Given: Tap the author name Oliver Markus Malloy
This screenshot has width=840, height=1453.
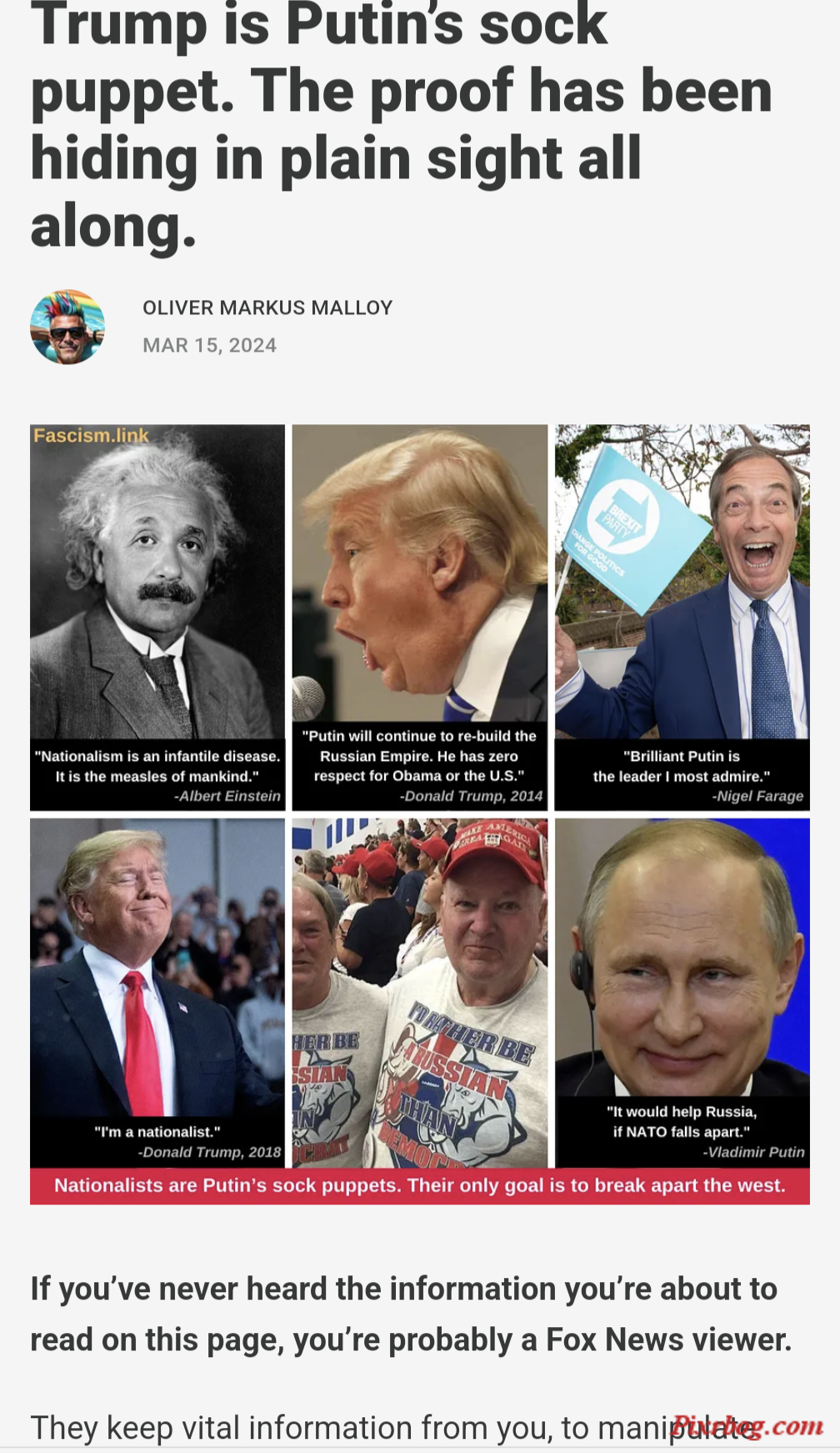Looking at the screenshot, I should [x=267, y=308].
